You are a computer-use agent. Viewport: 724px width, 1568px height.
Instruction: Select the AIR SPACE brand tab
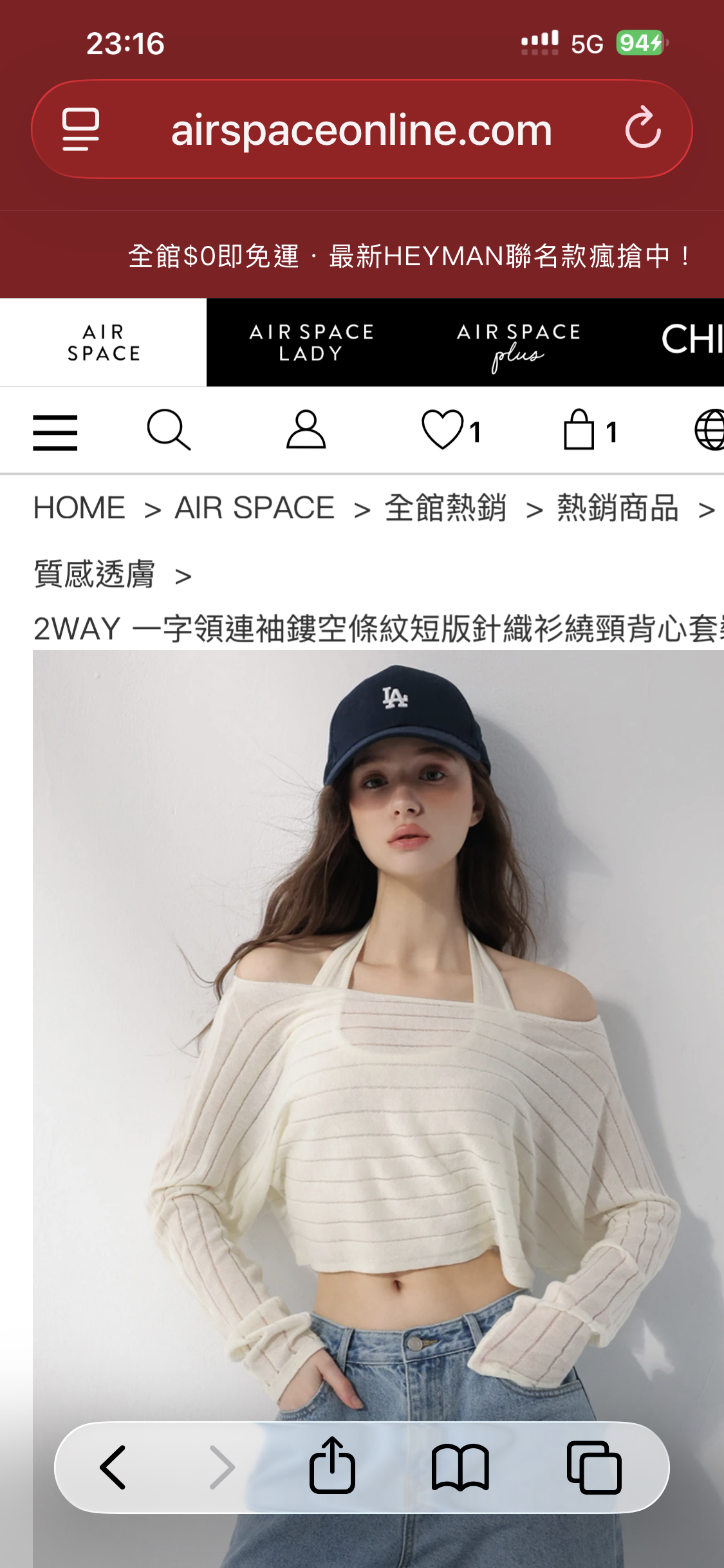[103, 342]
